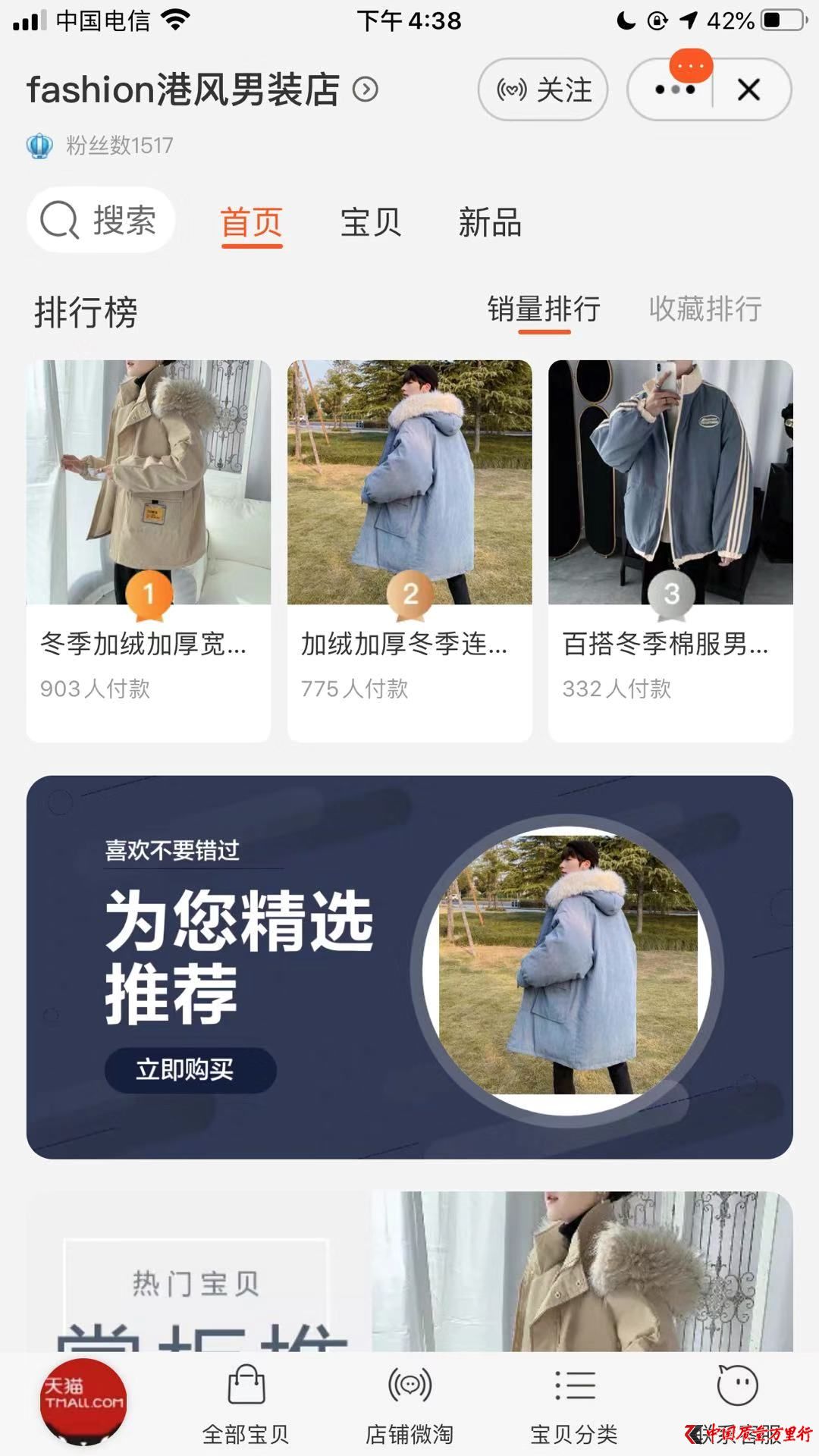The width and height of the screenshot is (819, 1456).
Task: Open the 搜索 search box
Action: 101,221
